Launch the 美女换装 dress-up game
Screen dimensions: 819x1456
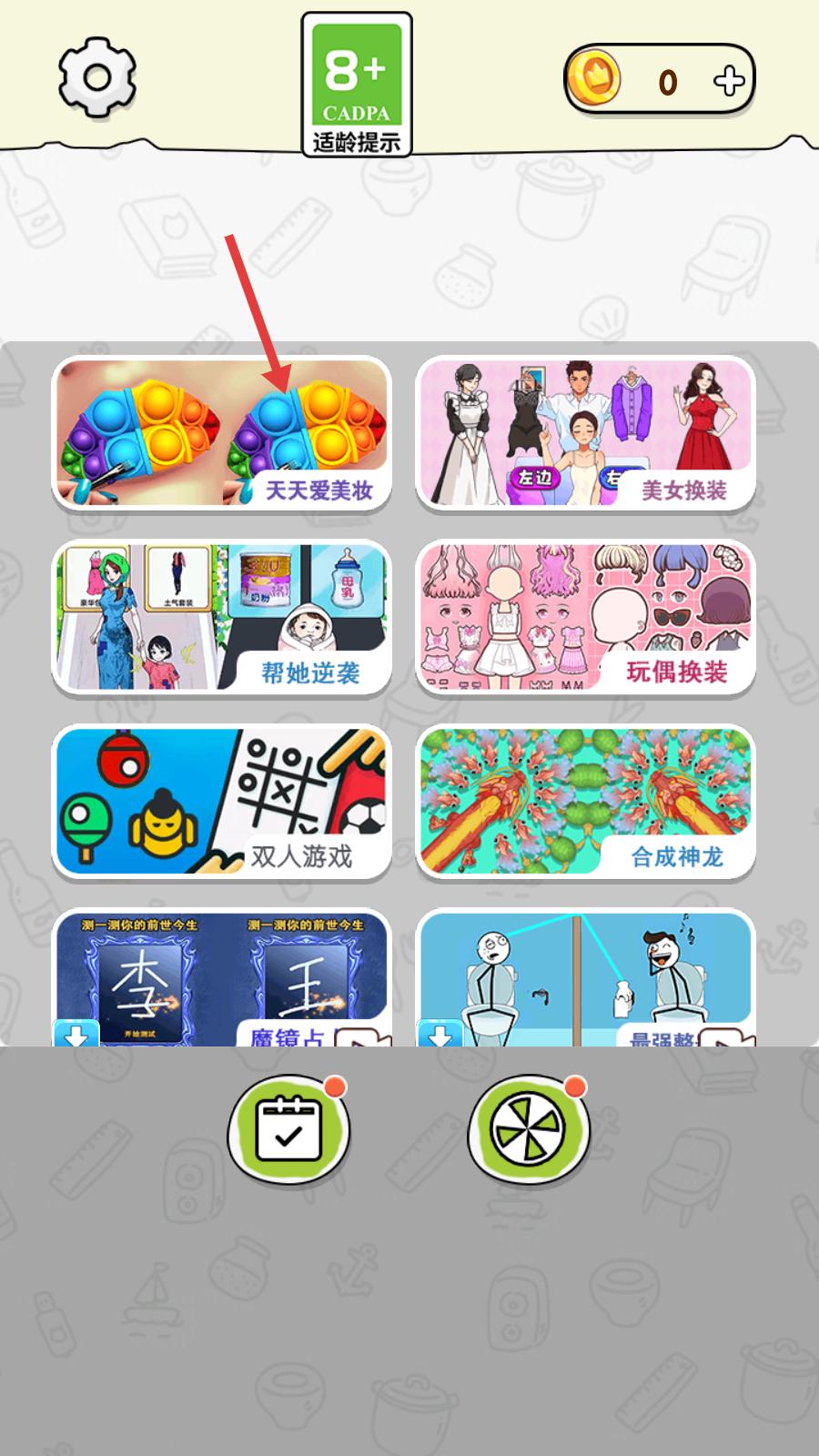point(585,433)
